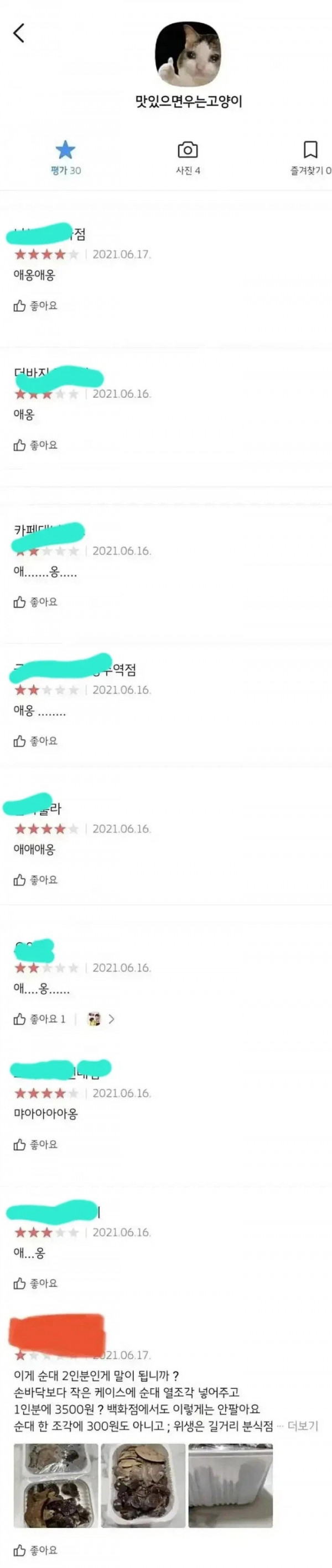Like the review that says 애애애옹
332x1568 pixels.
pyautogui.click(x=35, y=879)
